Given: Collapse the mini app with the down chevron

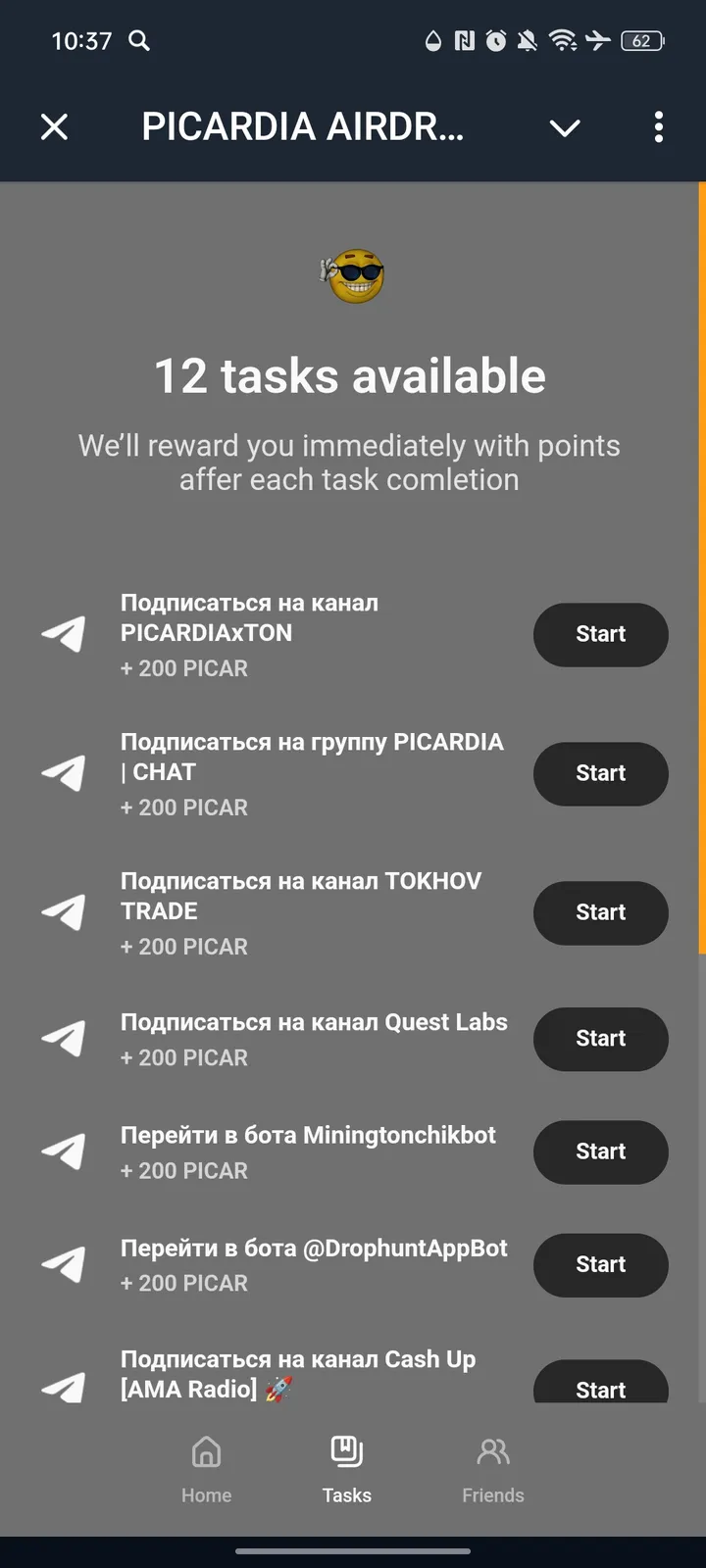Looking at the screenshot, I should tap(565, 127).
